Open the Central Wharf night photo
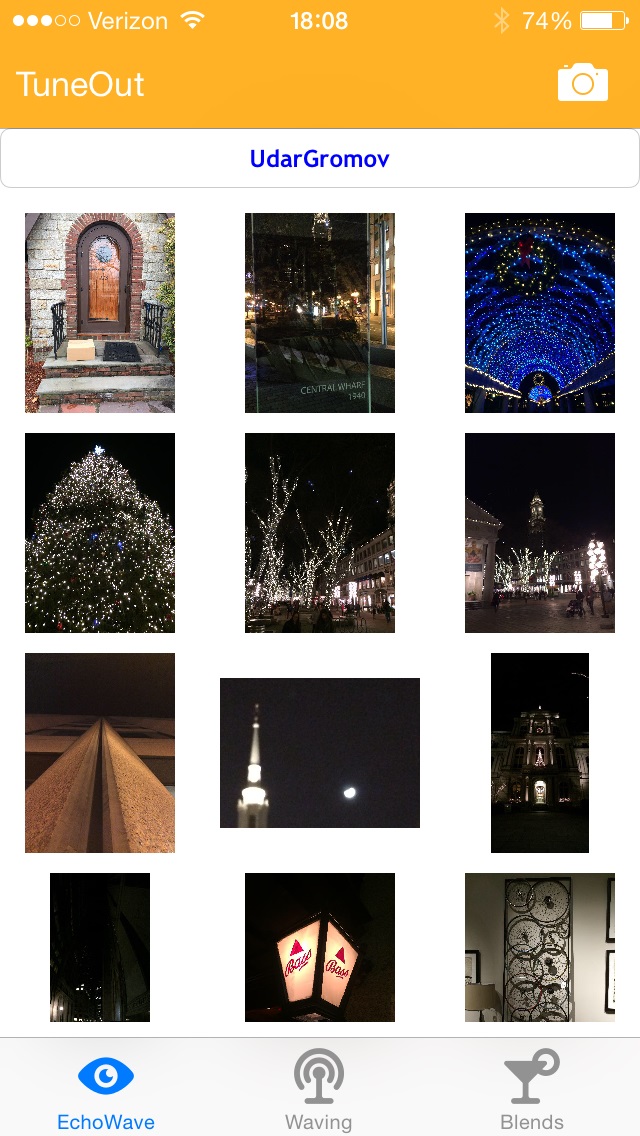The width and height of the screenshot is (640, 1136). (320, 312)
